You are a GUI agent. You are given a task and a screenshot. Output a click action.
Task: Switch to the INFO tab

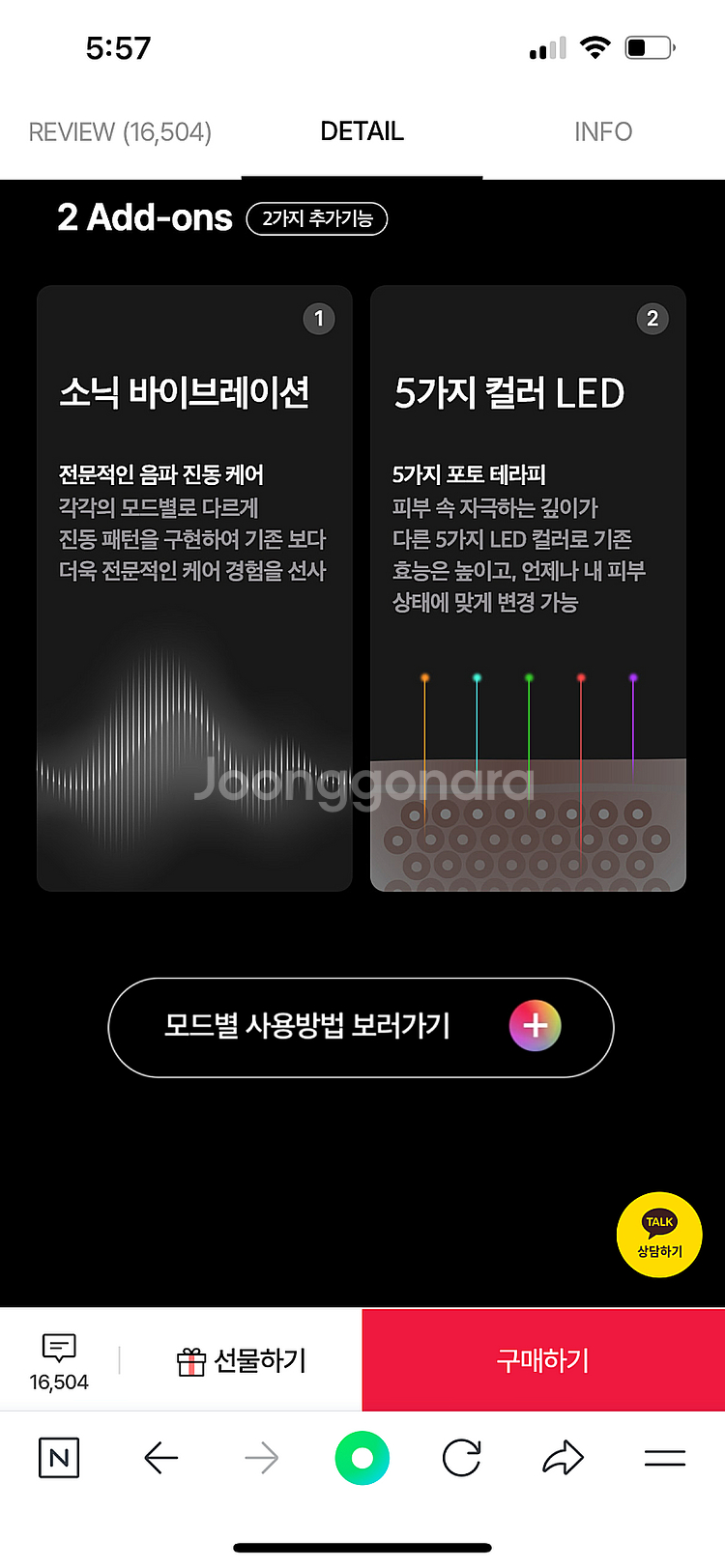(603, 132)
